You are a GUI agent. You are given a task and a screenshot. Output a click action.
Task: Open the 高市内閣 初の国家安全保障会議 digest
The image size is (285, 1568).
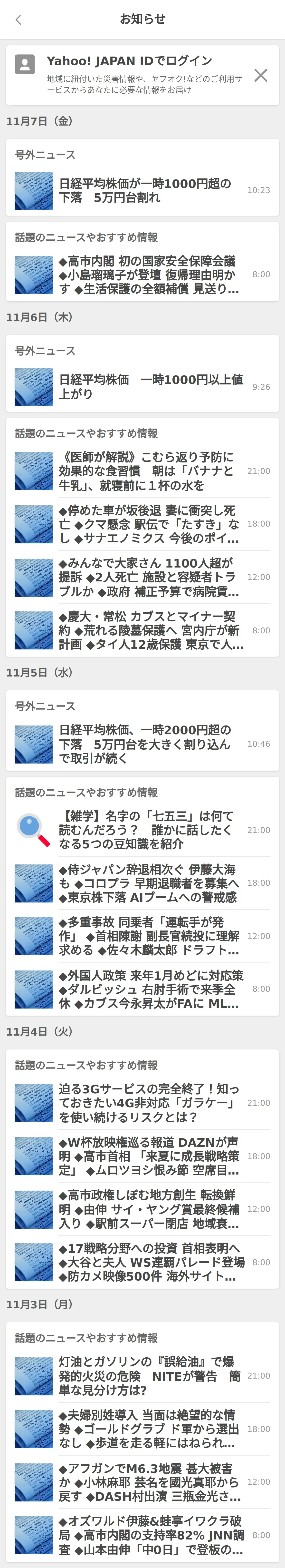pyautogui.click(x=148, y=274)
